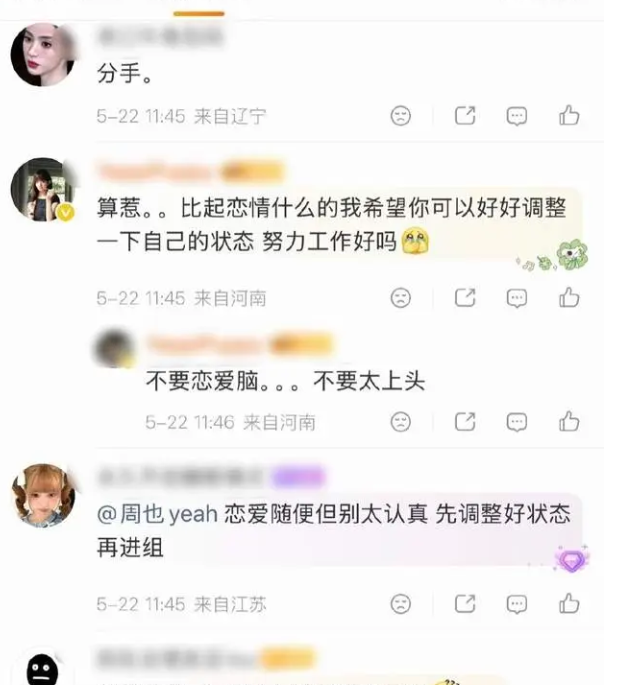Open the avatar of the "分手。" commenter

coord(43,55)
